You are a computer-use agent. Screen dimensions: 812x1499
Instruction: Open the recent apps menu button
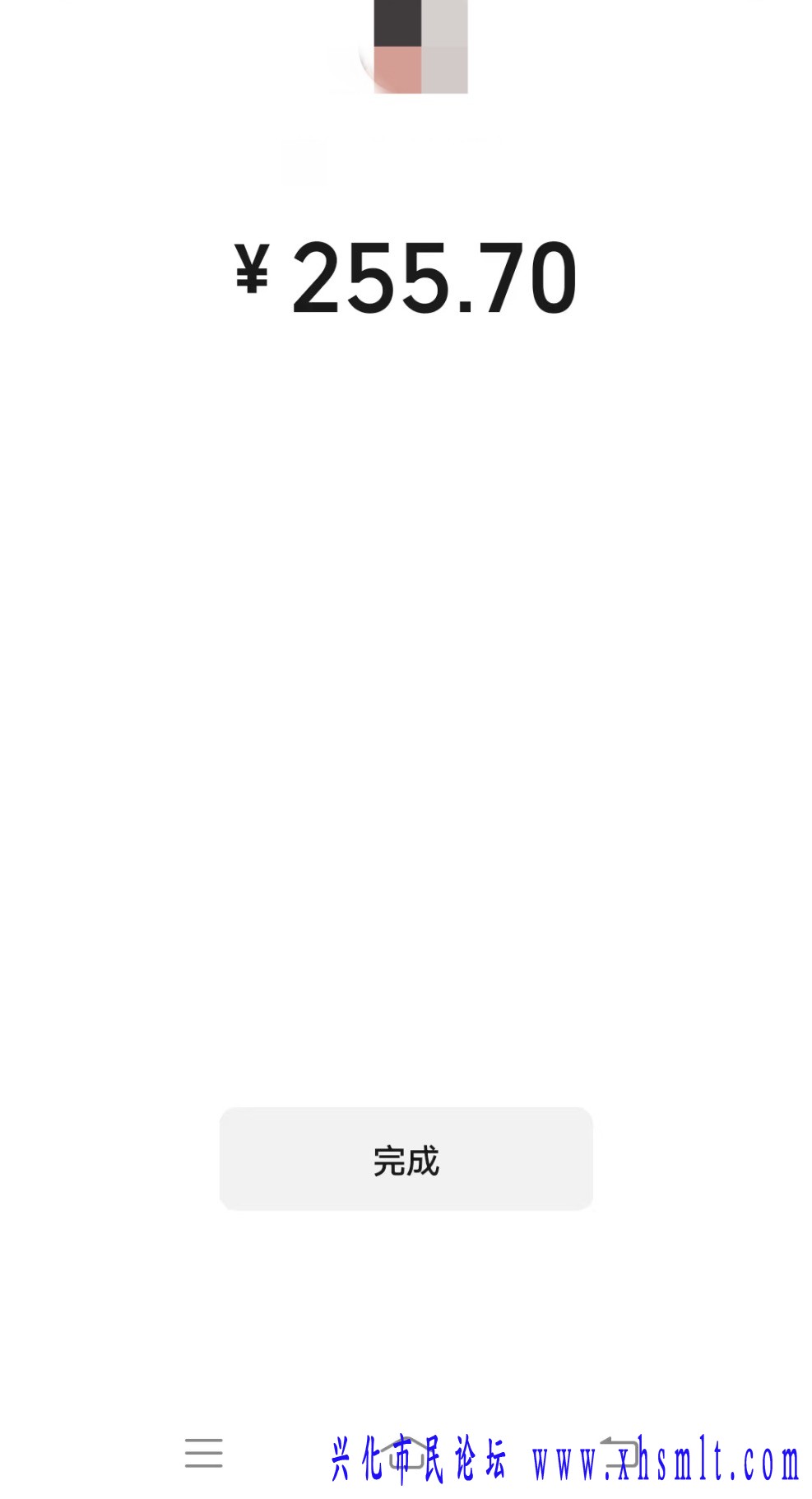point(203,1453)
